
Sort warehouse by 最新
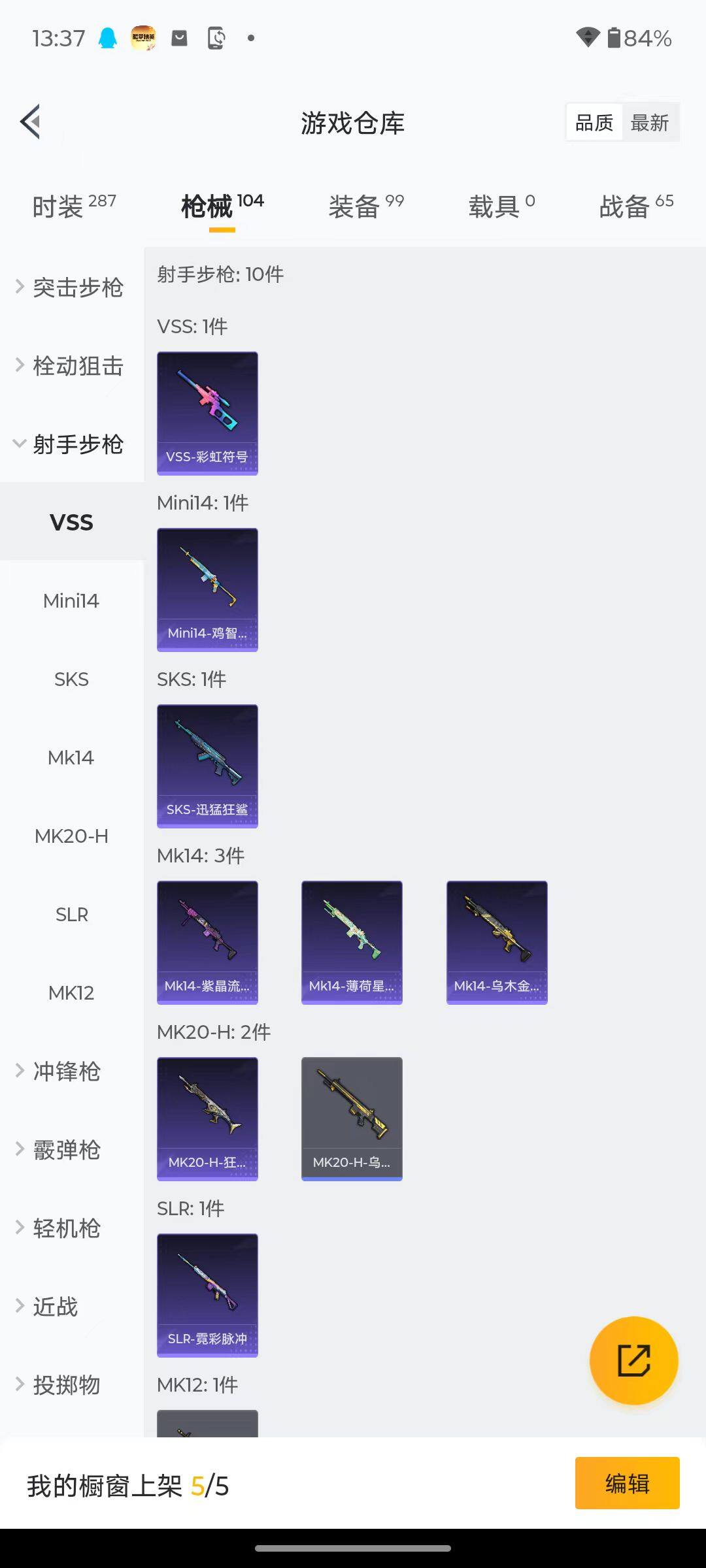click(649, 122)
